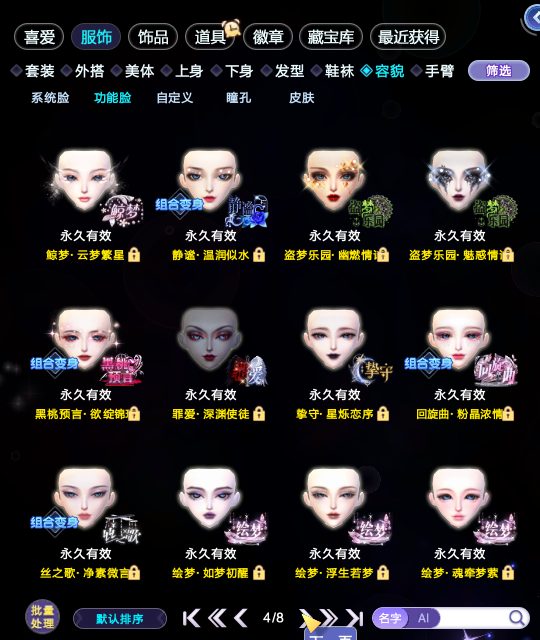540x640 pixels.
Task: Switch to the 瞳孔 sub-tab
Action: tap(238, 98)
